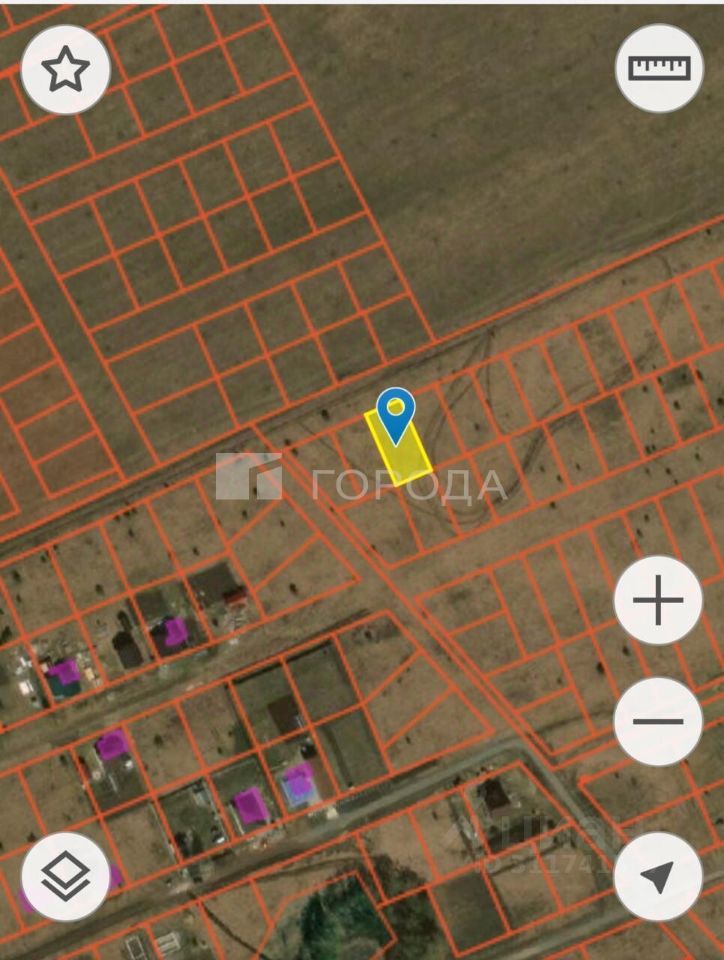Open the map layers selector
The image size is (724, 960).
[65, 877]
